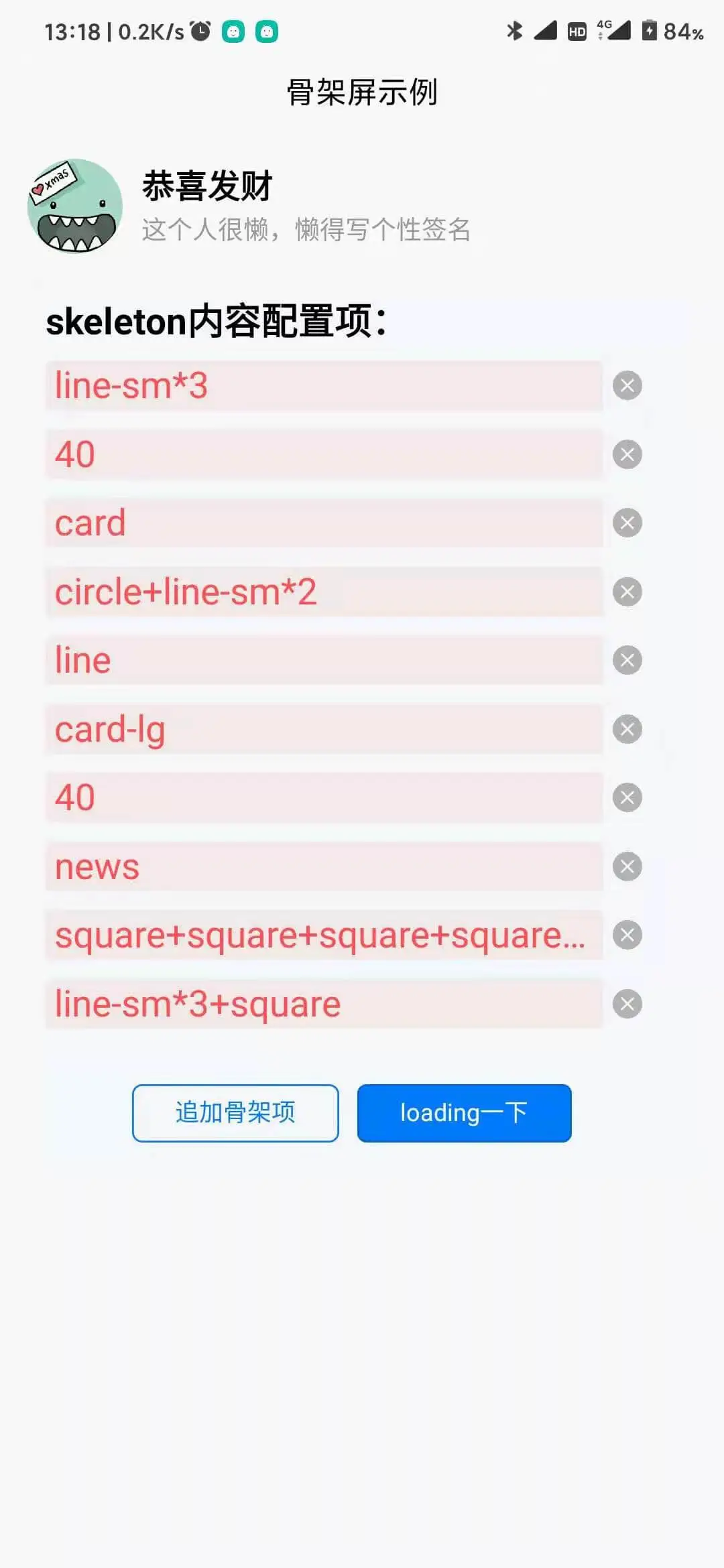Delete the card-lg item
The height and width of the screenshot is (1568, 724).
[x=627, y=729]
